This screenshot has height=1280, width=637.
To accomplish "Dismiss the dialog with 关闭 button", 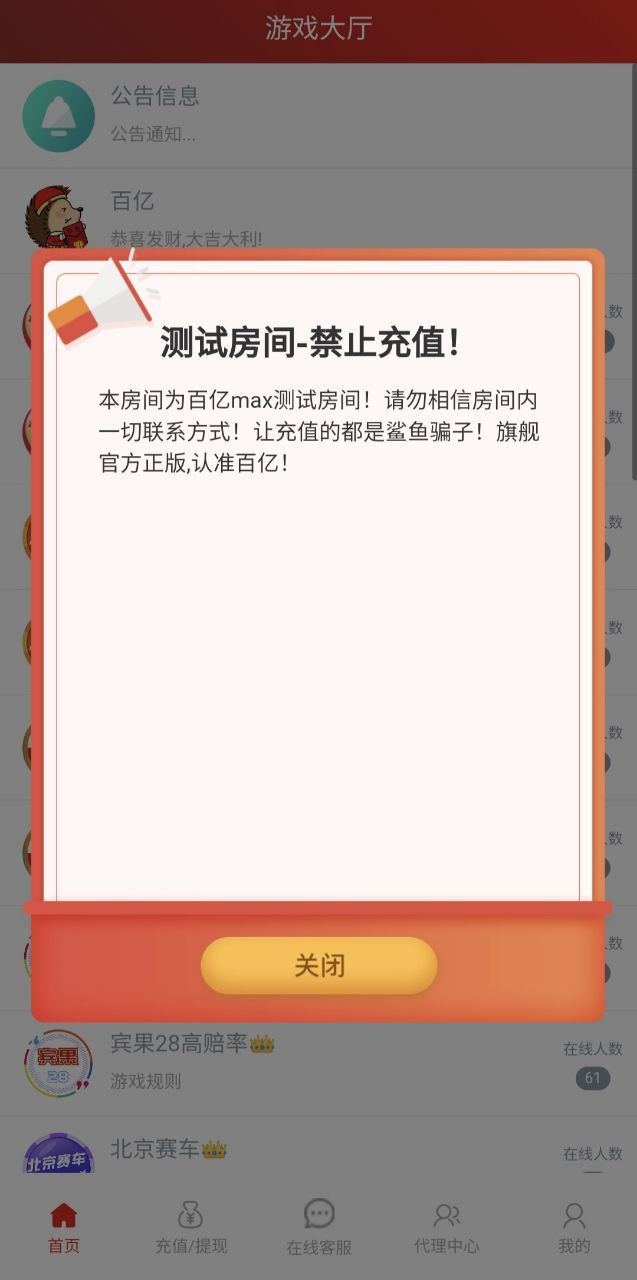I will click(319, 965).
